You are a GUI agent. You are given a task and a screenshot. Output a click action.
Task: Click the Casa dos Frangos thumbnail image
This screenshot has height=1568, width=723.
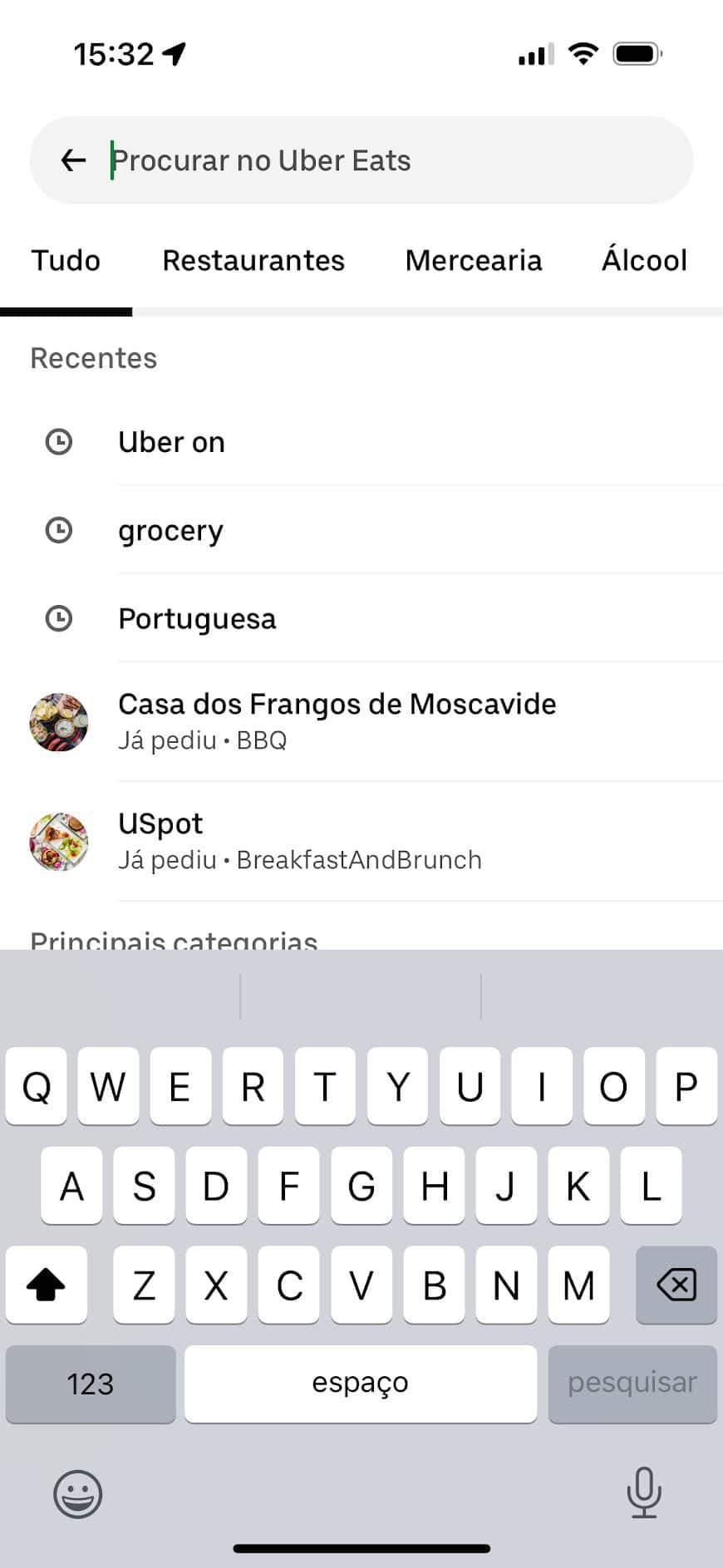[59, 722]
